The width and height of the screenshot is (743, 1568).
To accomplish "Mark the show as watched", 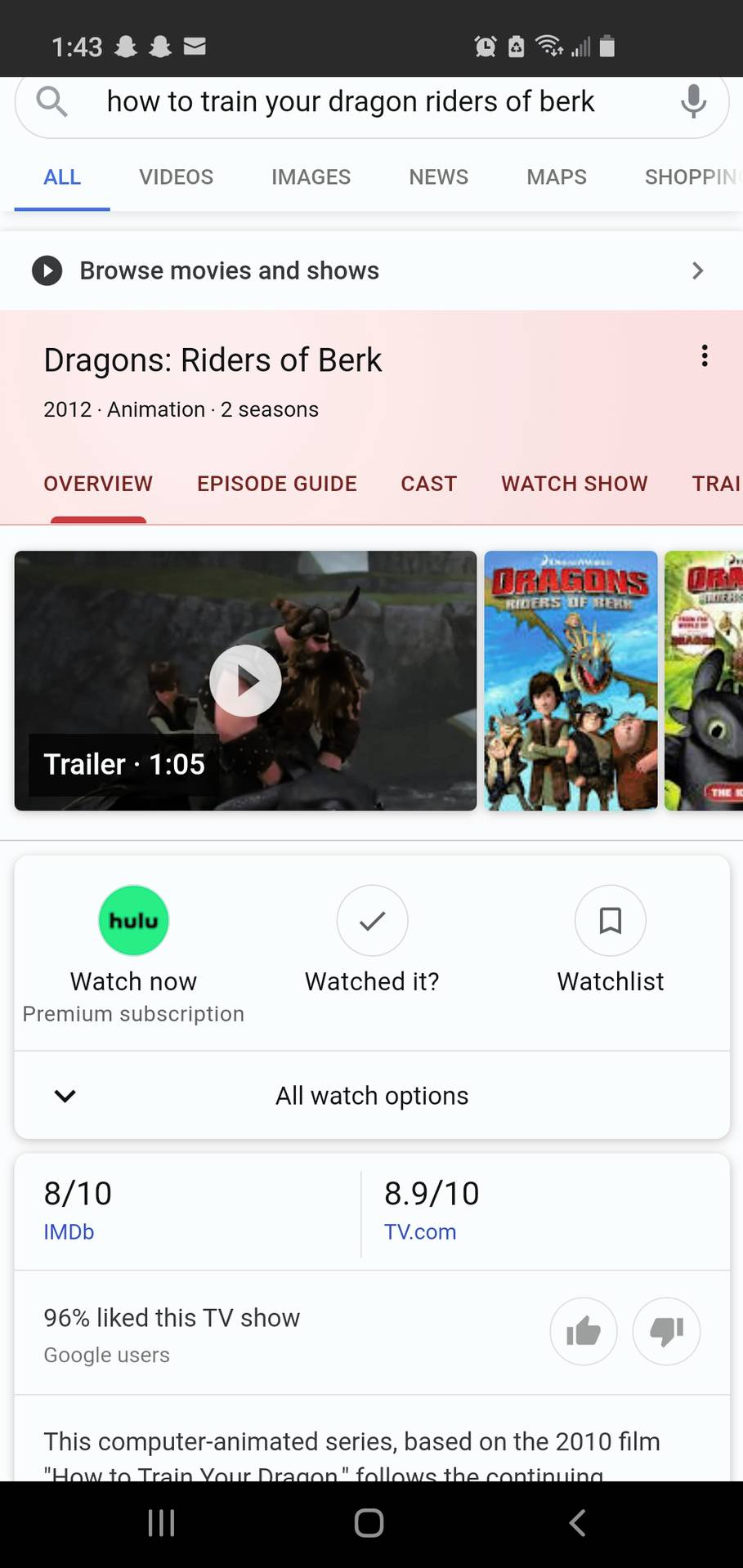I will (372, 921).
